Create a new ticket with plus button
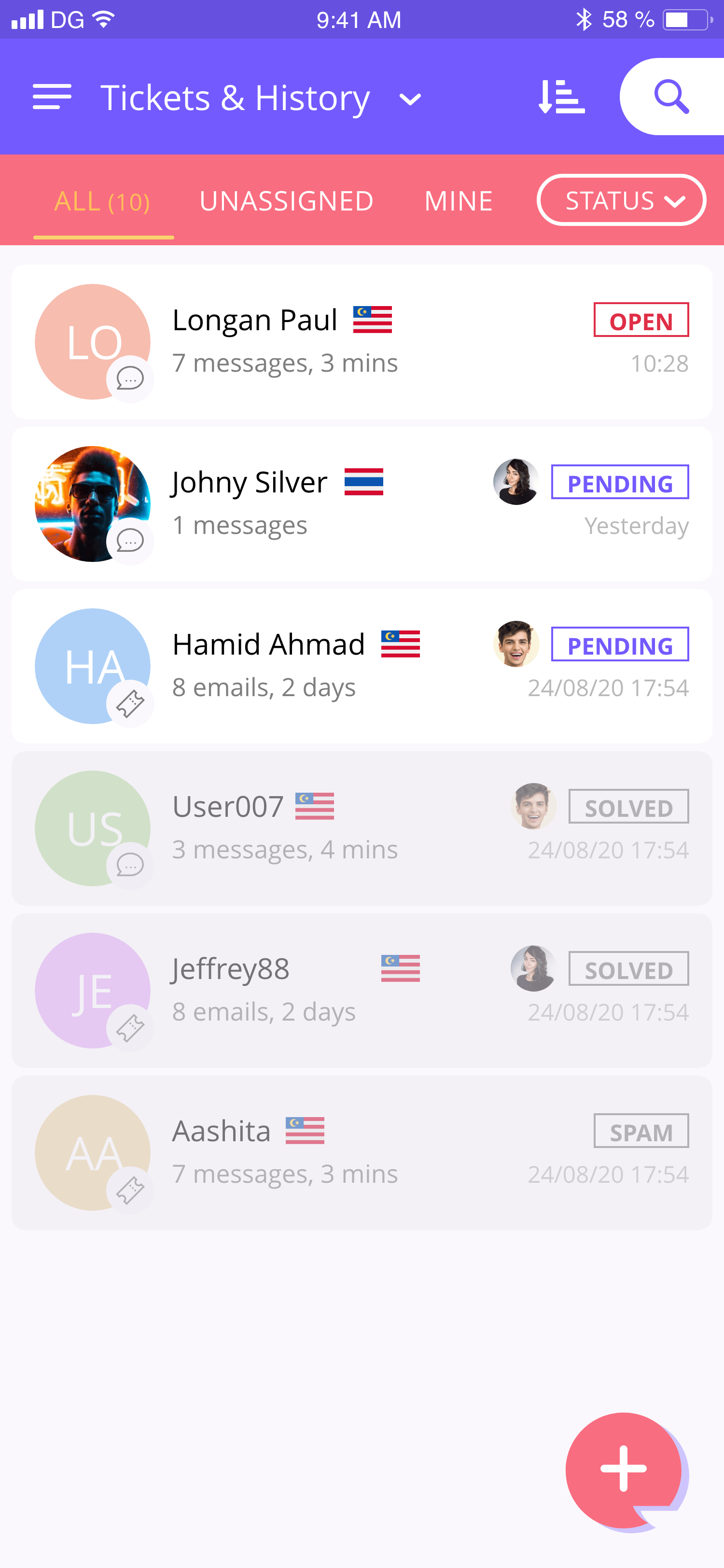 [x=624, y=1470]
